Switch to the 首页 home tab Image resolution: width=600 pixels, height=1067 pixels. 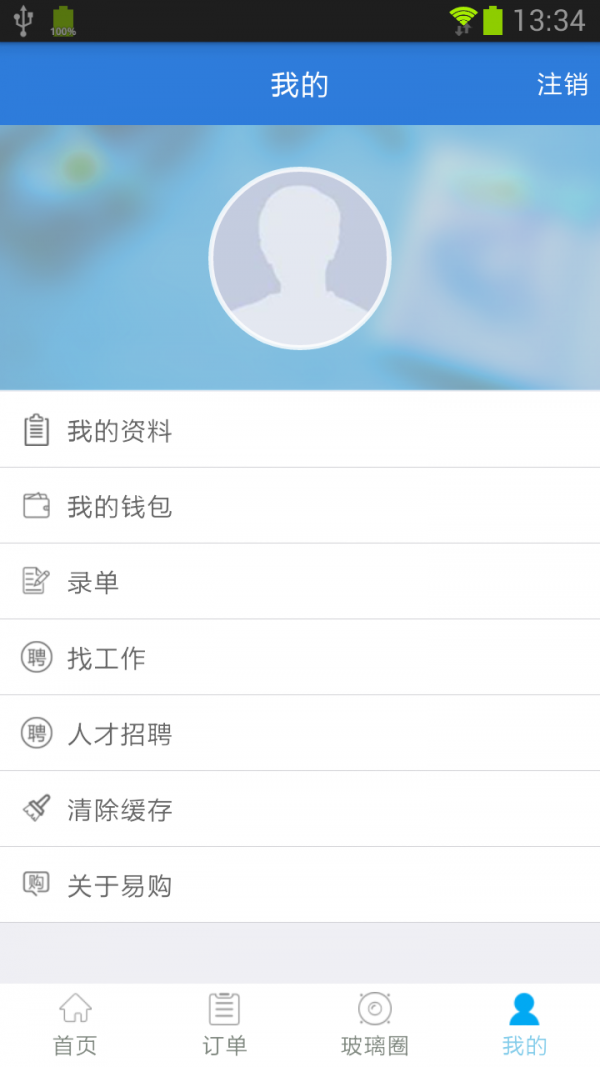[x=75, y=1025]
